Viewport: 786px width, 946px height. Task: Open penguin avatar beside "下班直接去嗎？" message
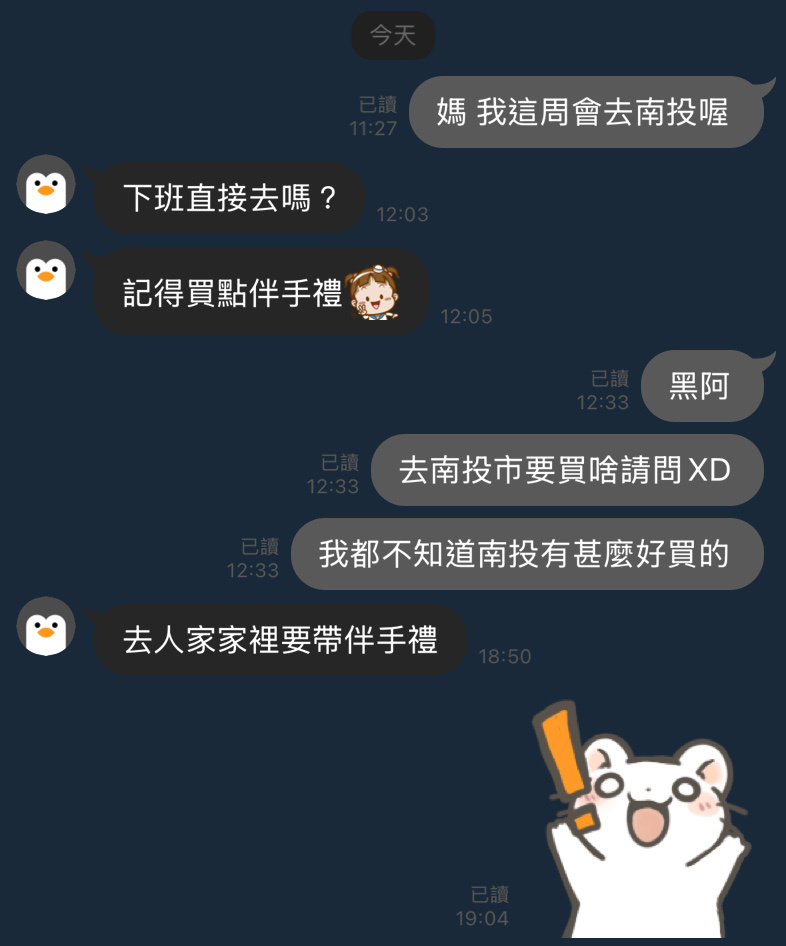tap(46, 185)
